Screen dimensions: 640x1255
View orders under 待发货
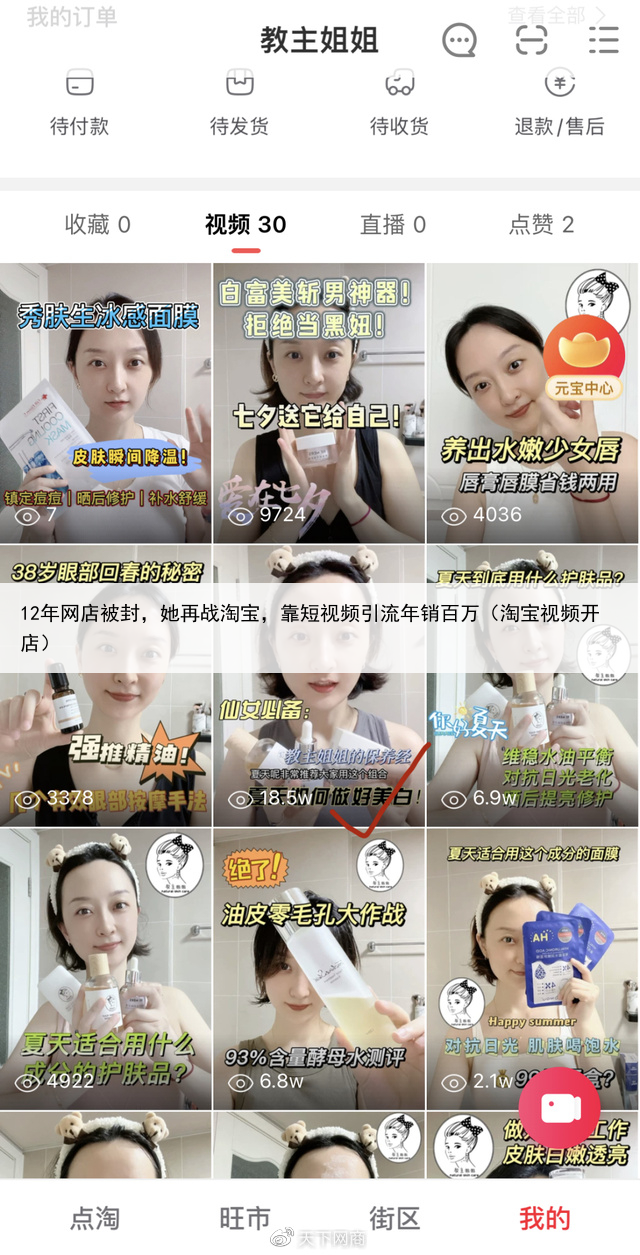point(239,105)
